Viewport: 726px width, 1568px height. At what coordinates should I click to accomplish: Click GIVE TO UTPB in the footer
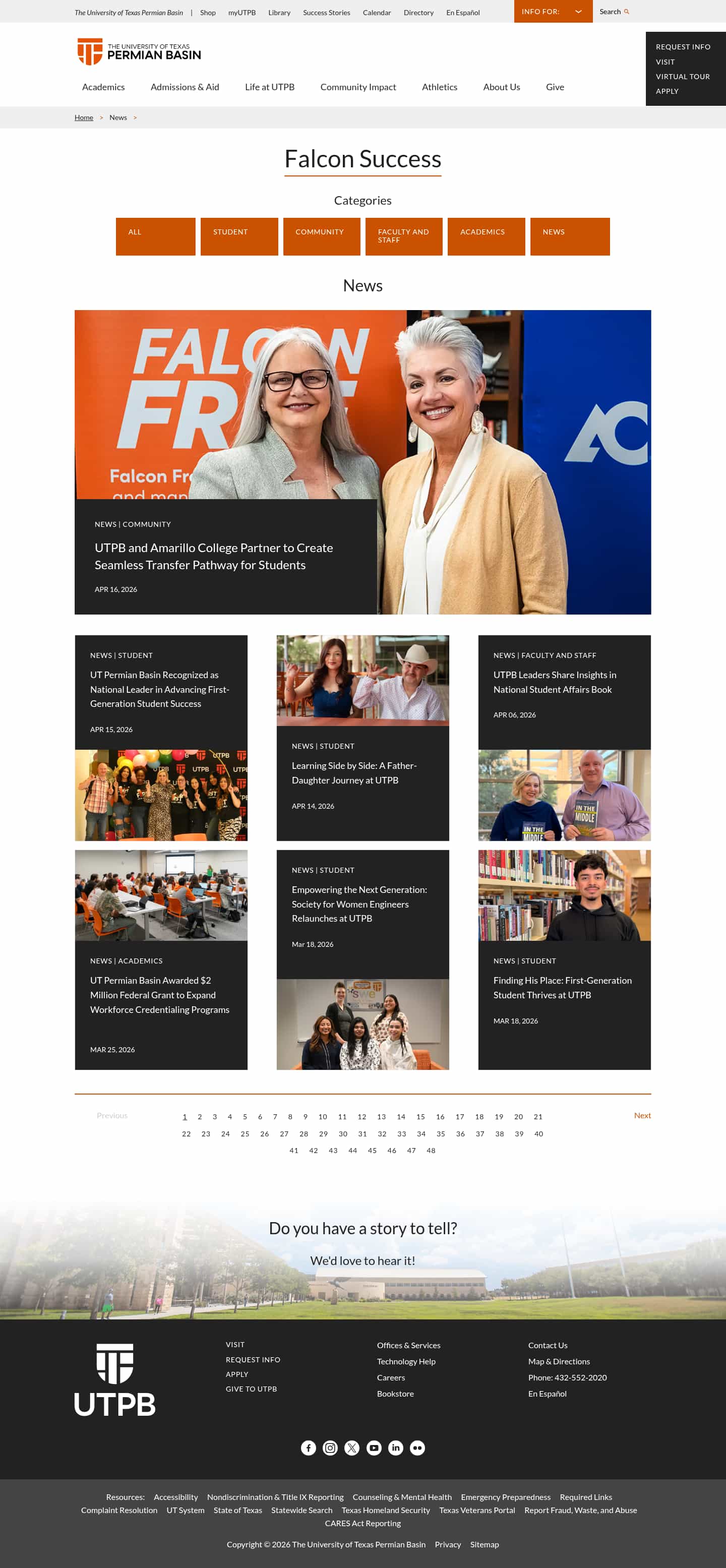coord(251,1389)
